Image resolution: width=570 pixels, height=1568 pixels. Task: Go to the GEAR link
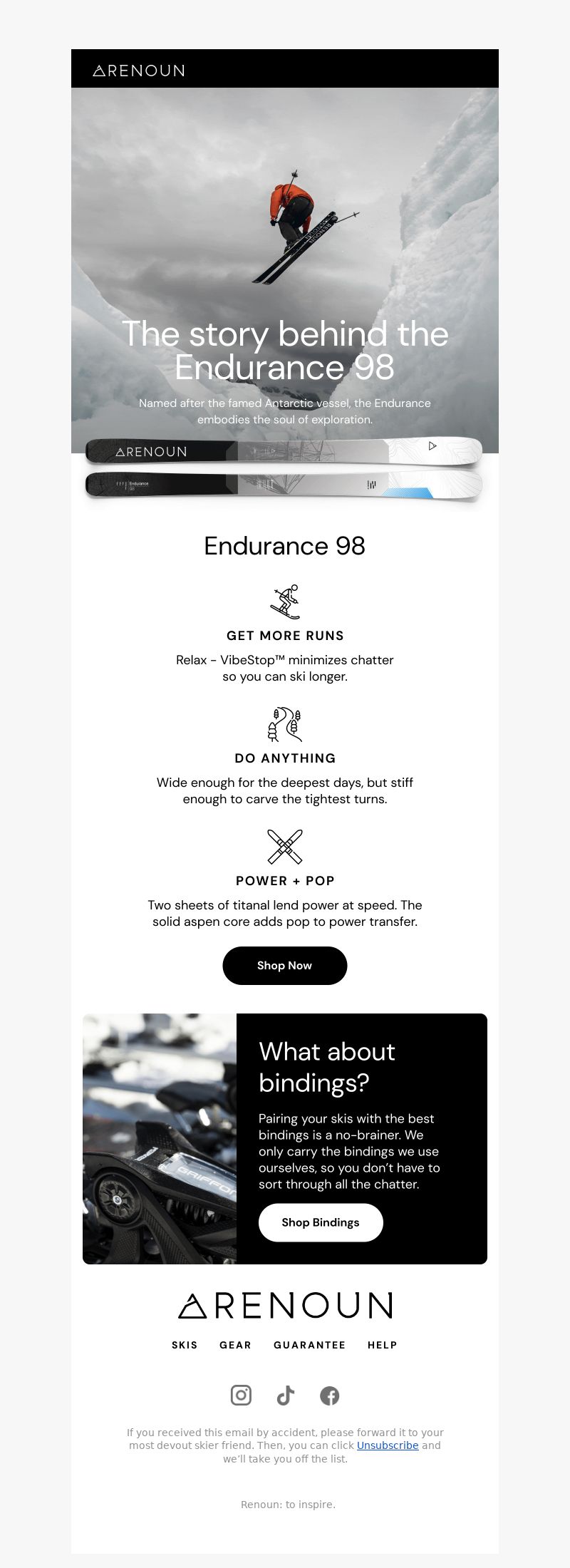click(235, 1344)
